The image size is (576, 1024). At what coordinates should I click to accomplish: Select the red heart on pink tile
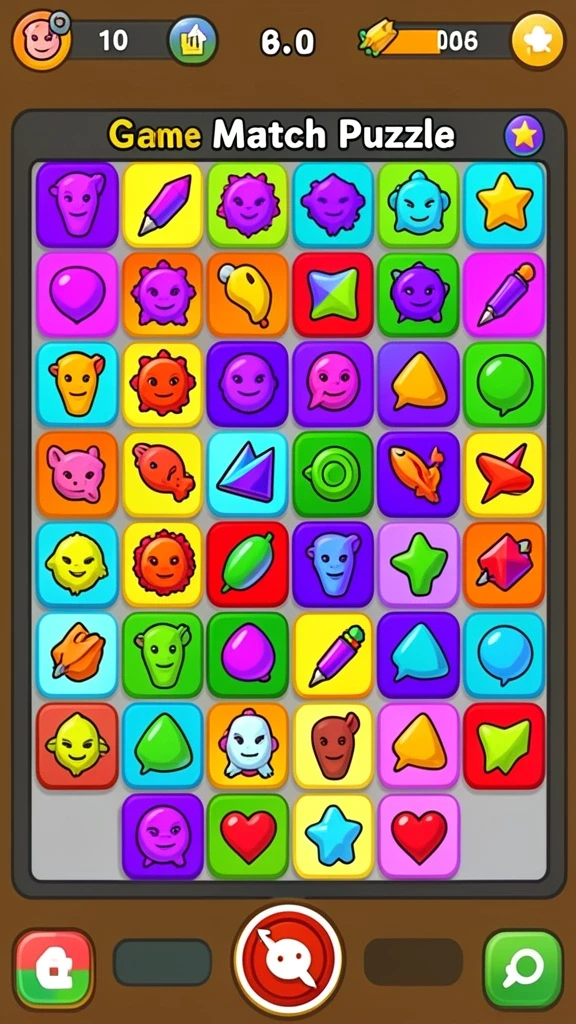419,835
